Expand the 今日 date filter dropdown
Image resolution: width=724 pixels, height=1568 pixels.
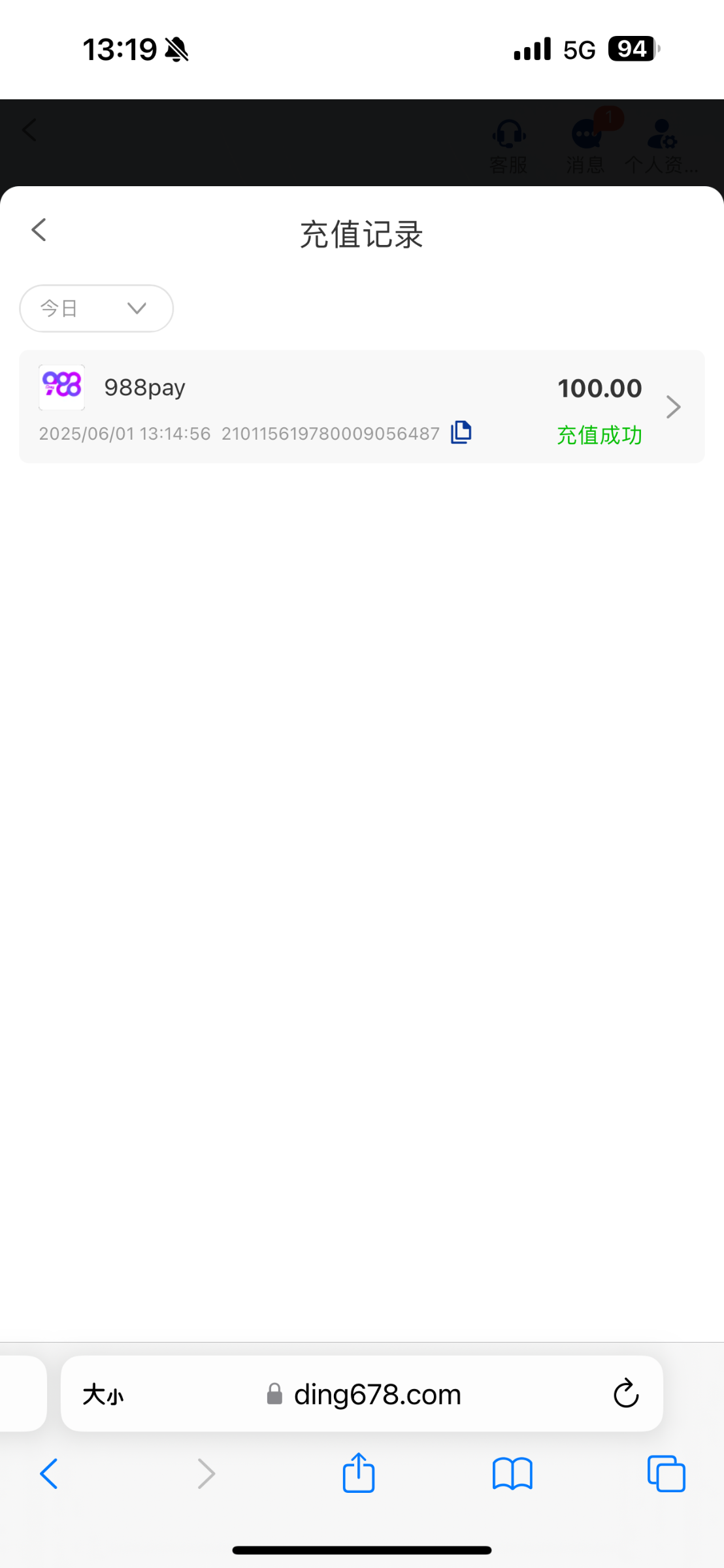pyautogui.click(x=97, y=308)
